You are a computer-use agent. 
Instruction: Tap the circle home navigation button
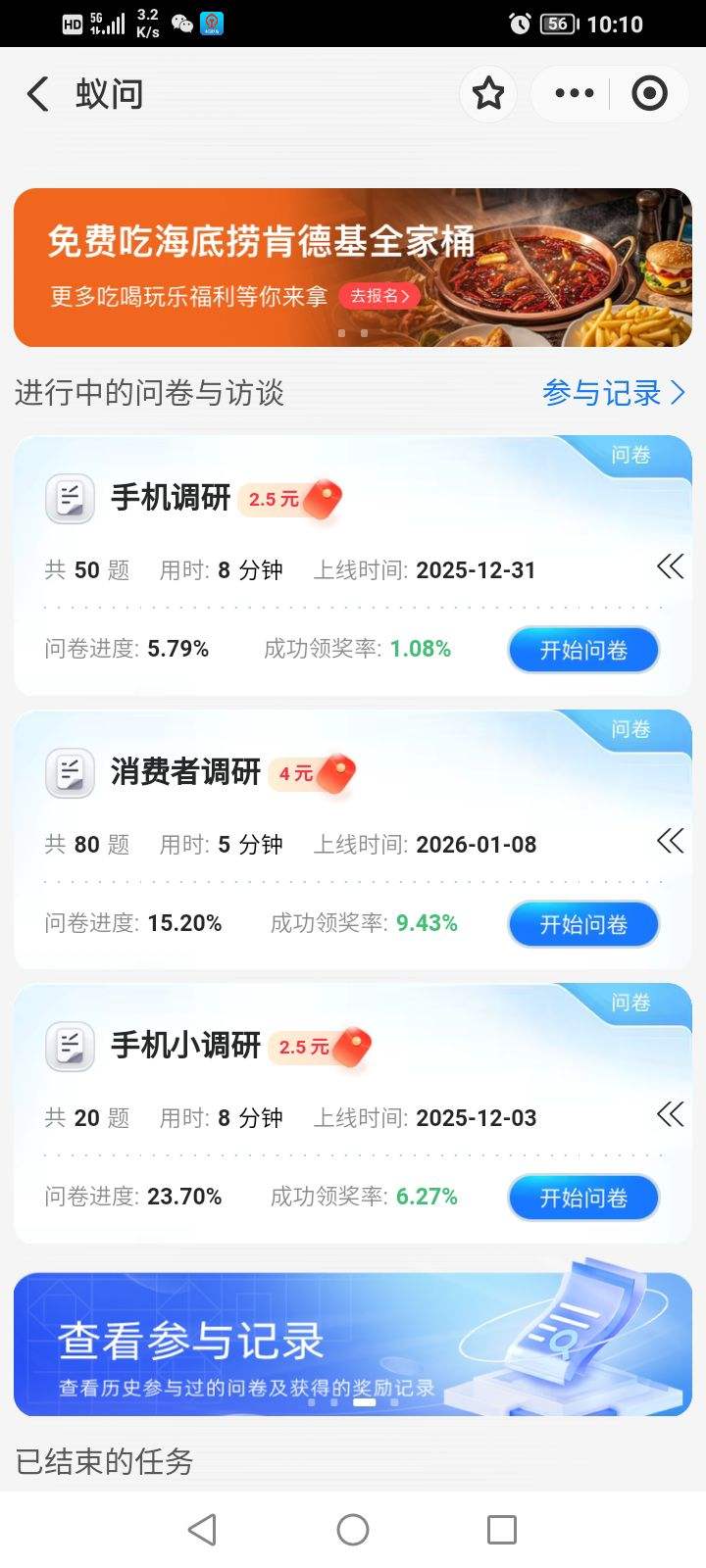tap(353, 1528)
